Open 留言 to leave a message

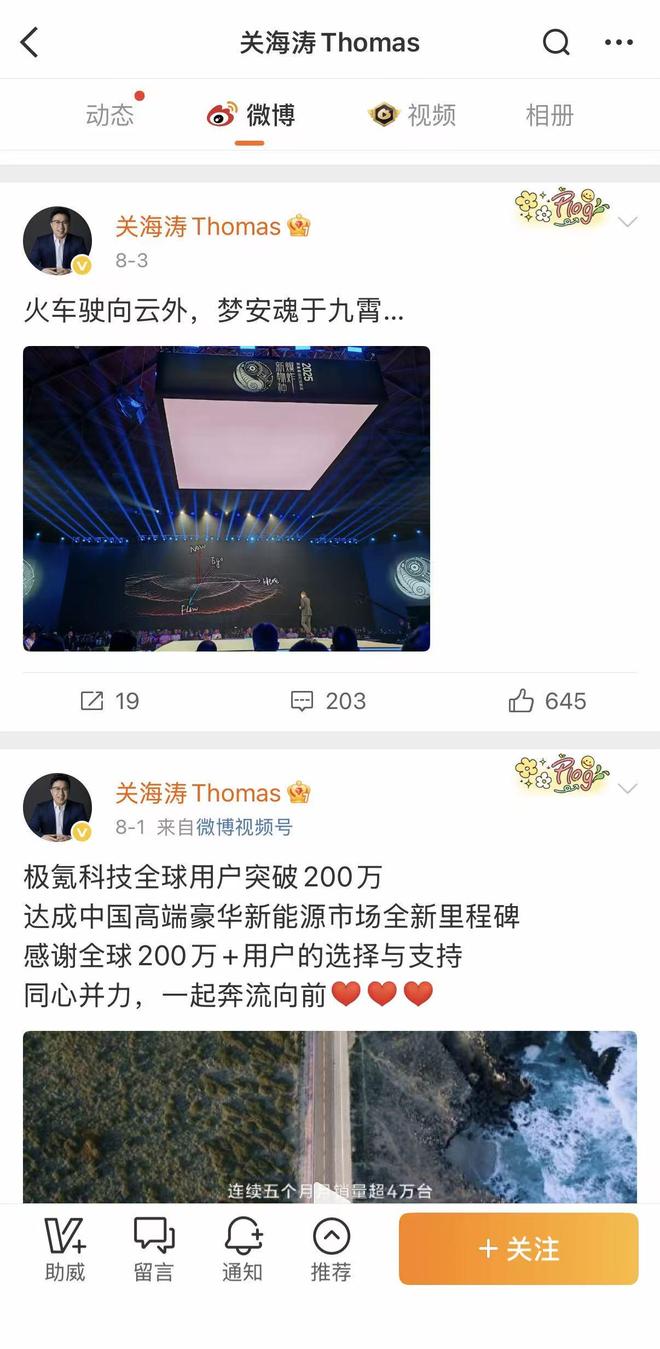153,1249
